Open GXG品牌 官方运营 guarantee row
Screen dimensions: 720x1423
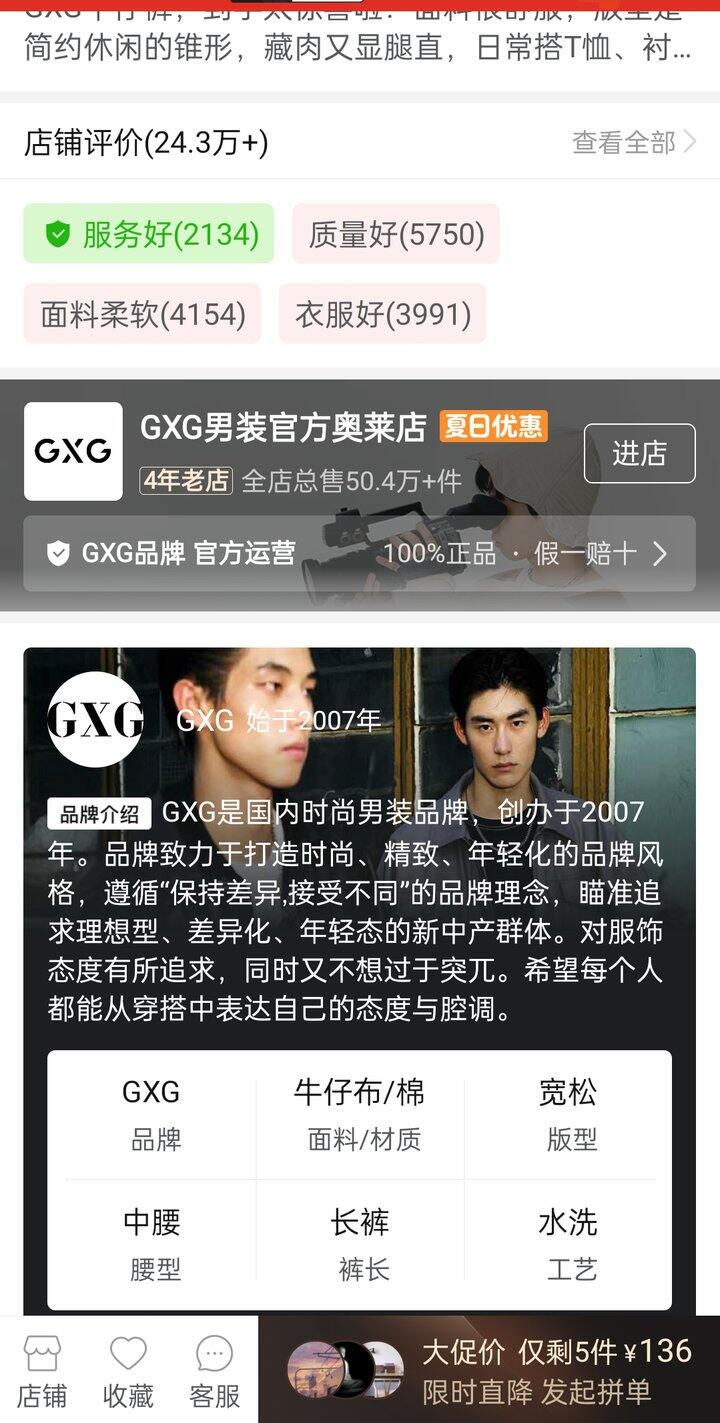(x=359, y=553)
